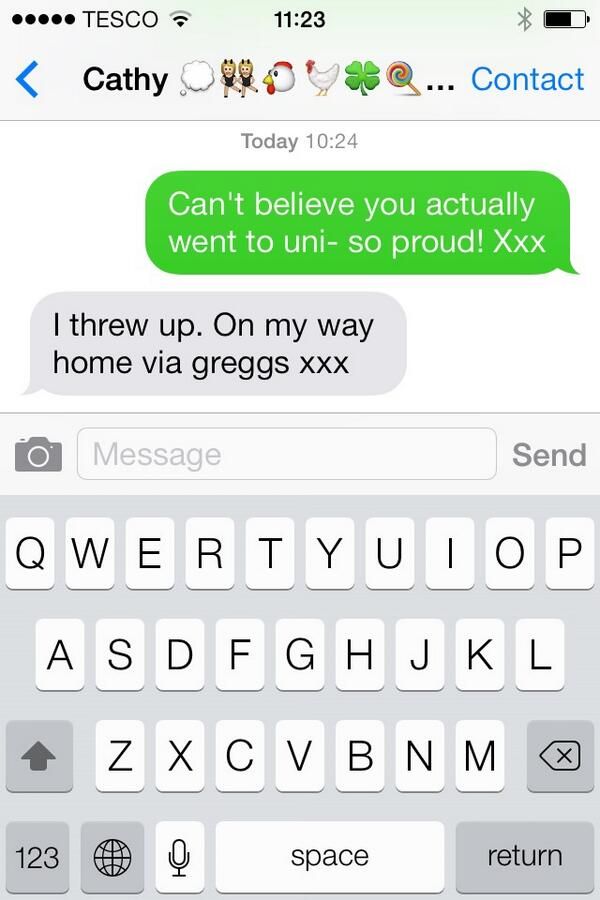This screenshot has width=600, height=900.
Task: Tap the return key
Action: pyautogui.click(x=524, y=857)
